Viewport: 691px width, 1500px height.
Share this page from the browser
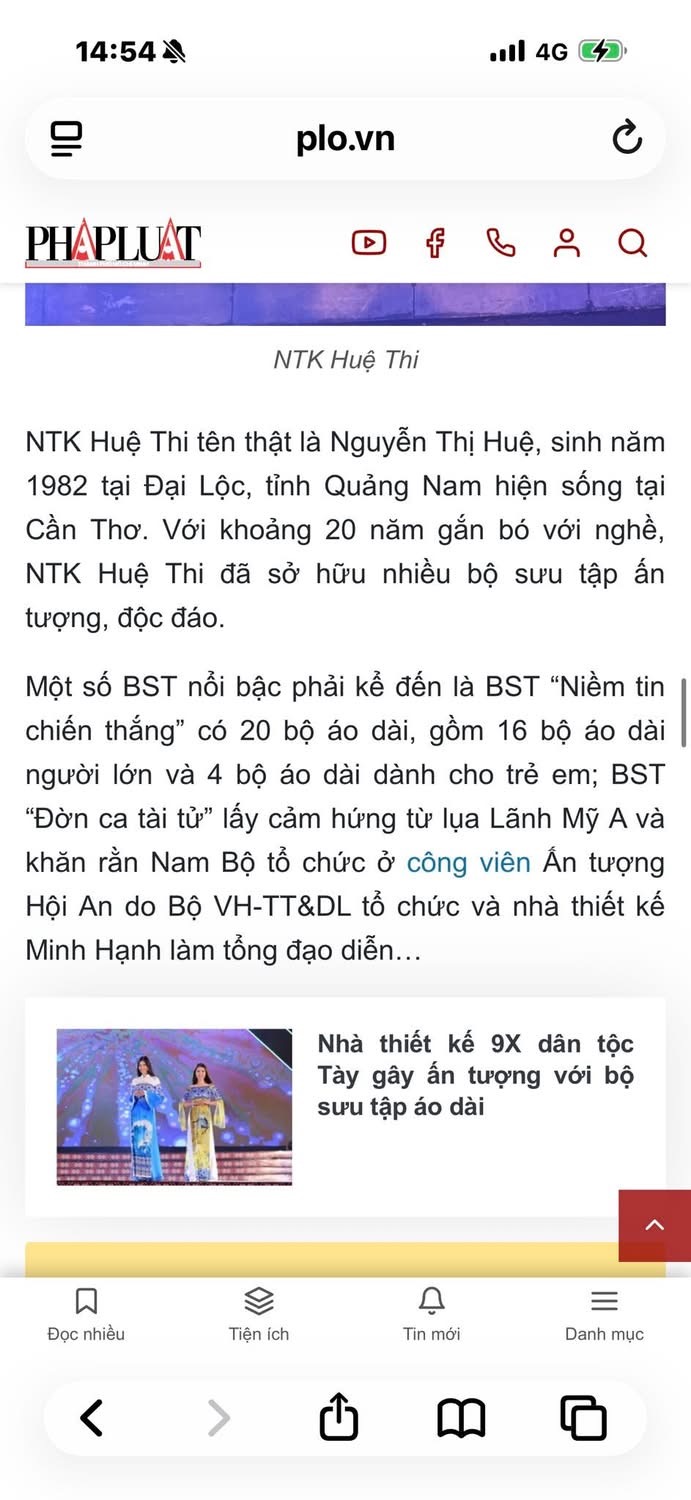pyautogui.click(x=339, y=1417)
